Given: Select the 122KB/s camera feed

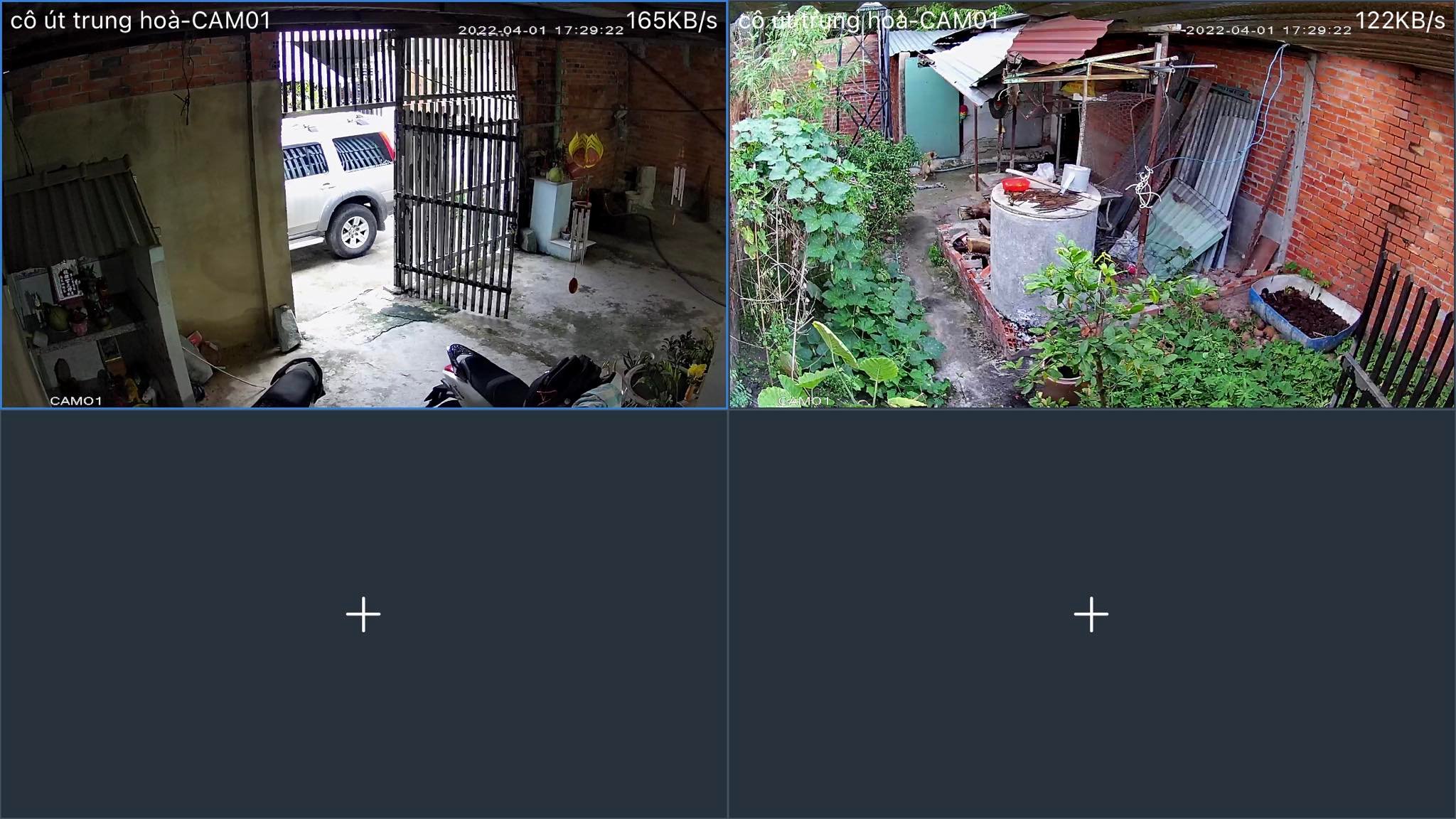Looking at the screenshot, I should click(x=1092, y=205).
